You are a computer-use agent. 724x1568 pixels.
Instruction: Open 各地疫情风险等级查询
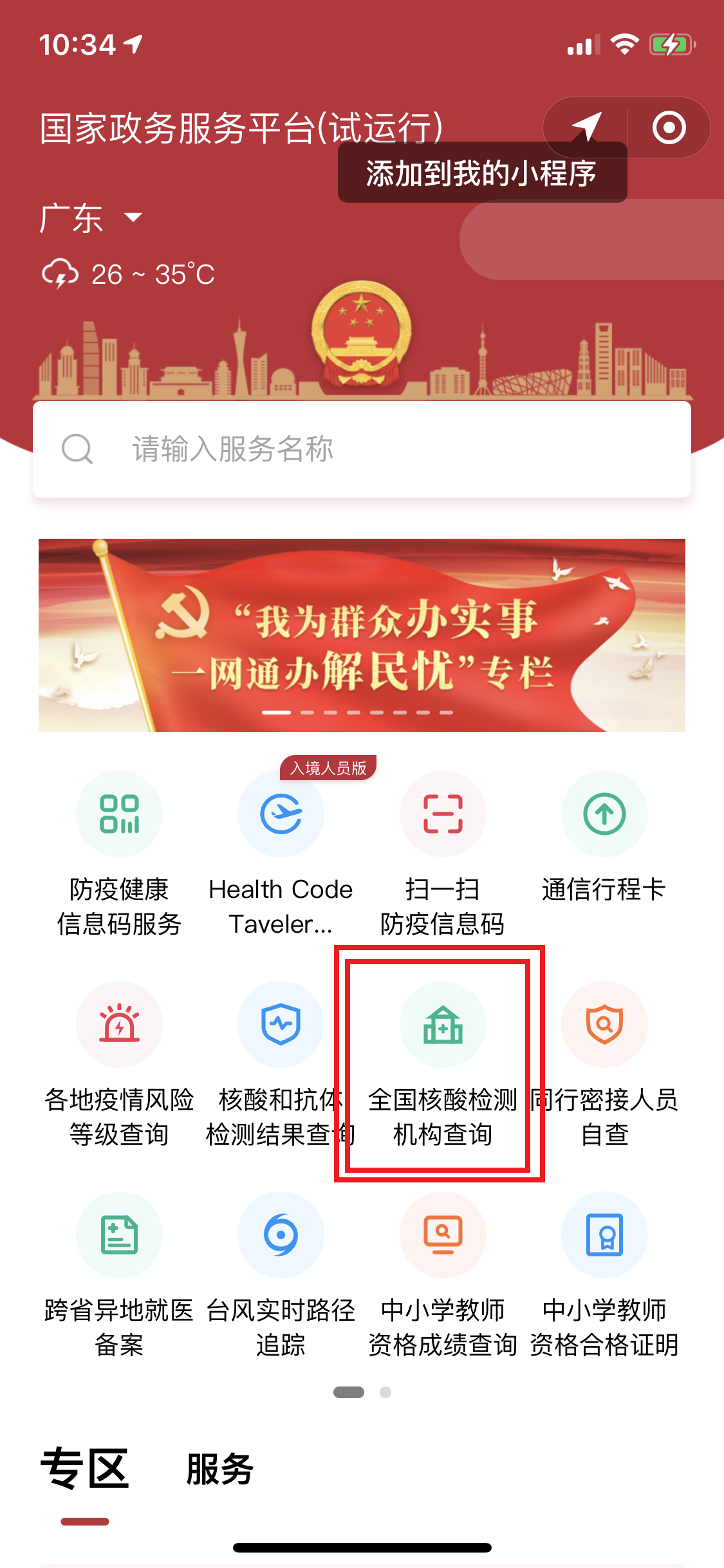119,1063
